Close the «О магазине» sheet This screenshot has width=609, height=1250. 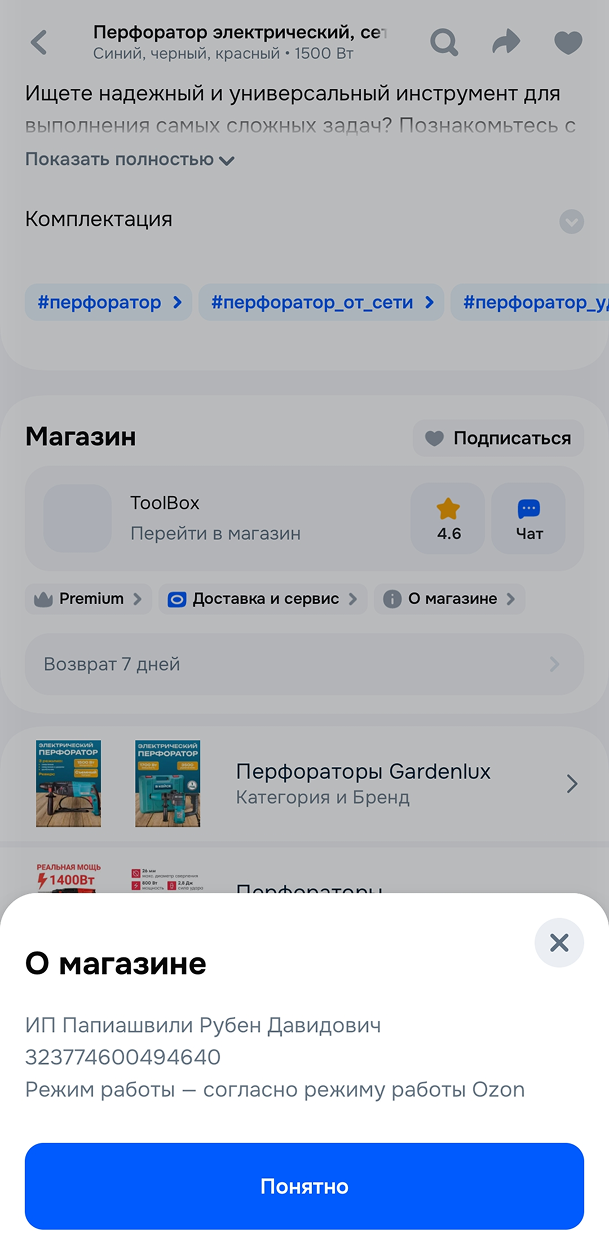pyautogui.click(x=559, y=942)
